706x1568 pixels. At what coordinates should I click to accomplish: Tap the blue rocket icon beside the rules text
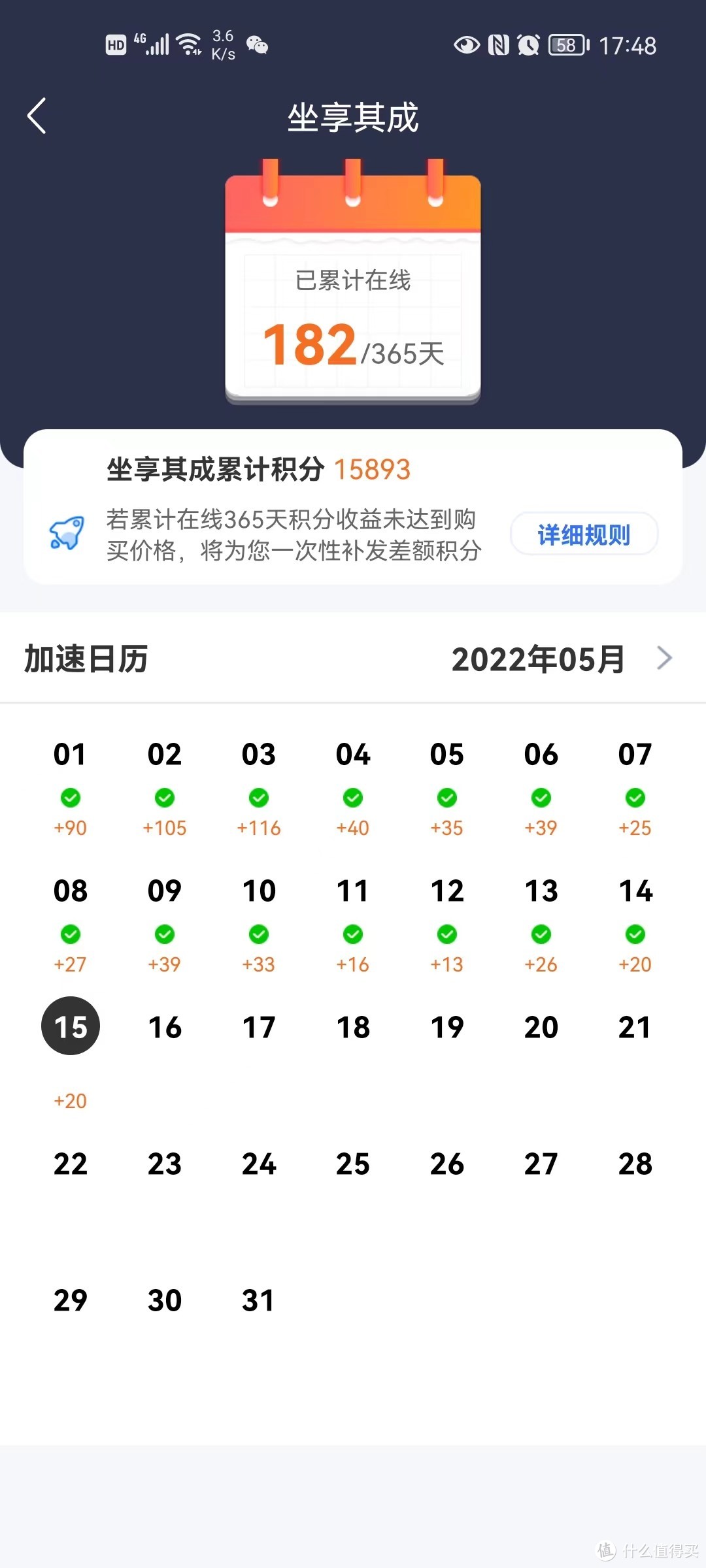click(x=68, y=534)
